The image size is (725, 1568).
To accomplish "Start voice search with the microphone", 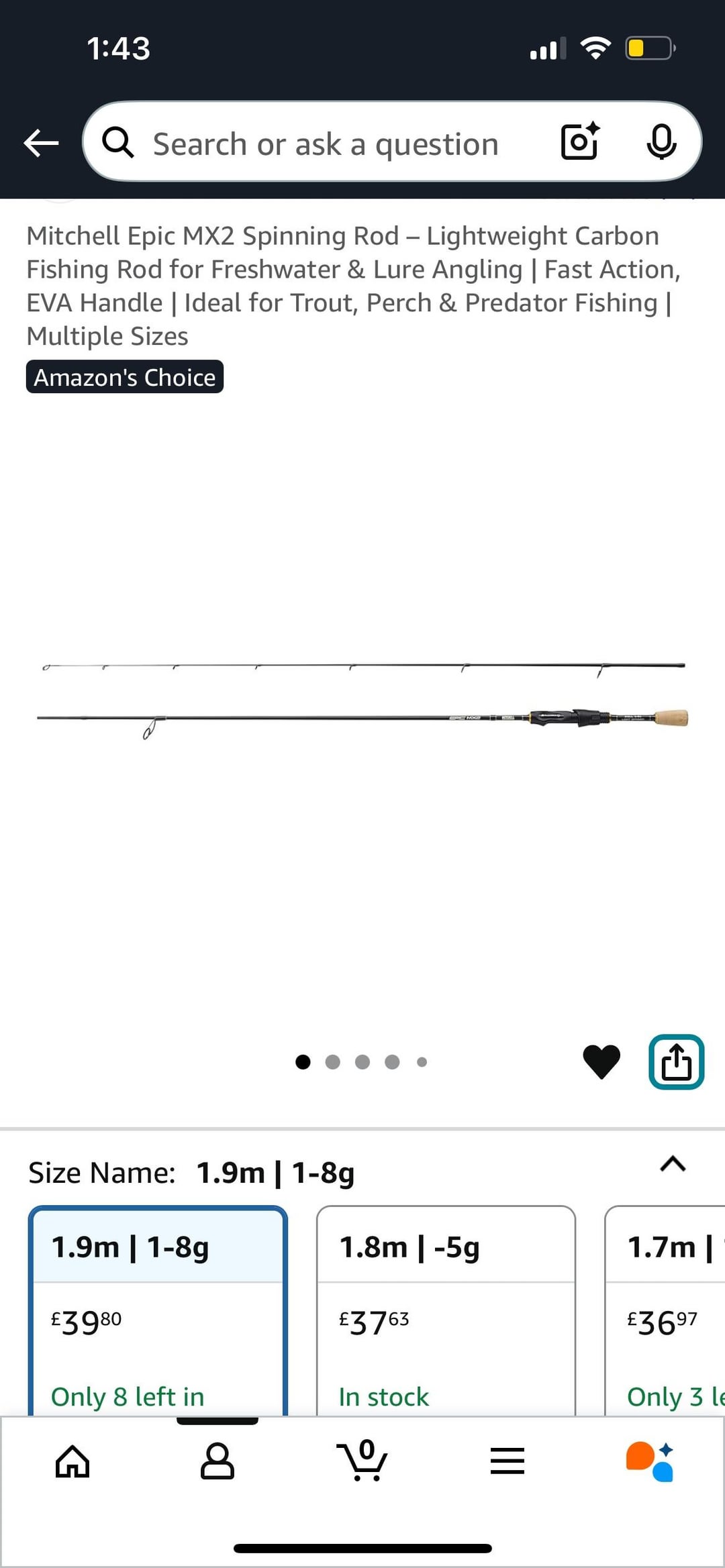I will coord(661,142).
